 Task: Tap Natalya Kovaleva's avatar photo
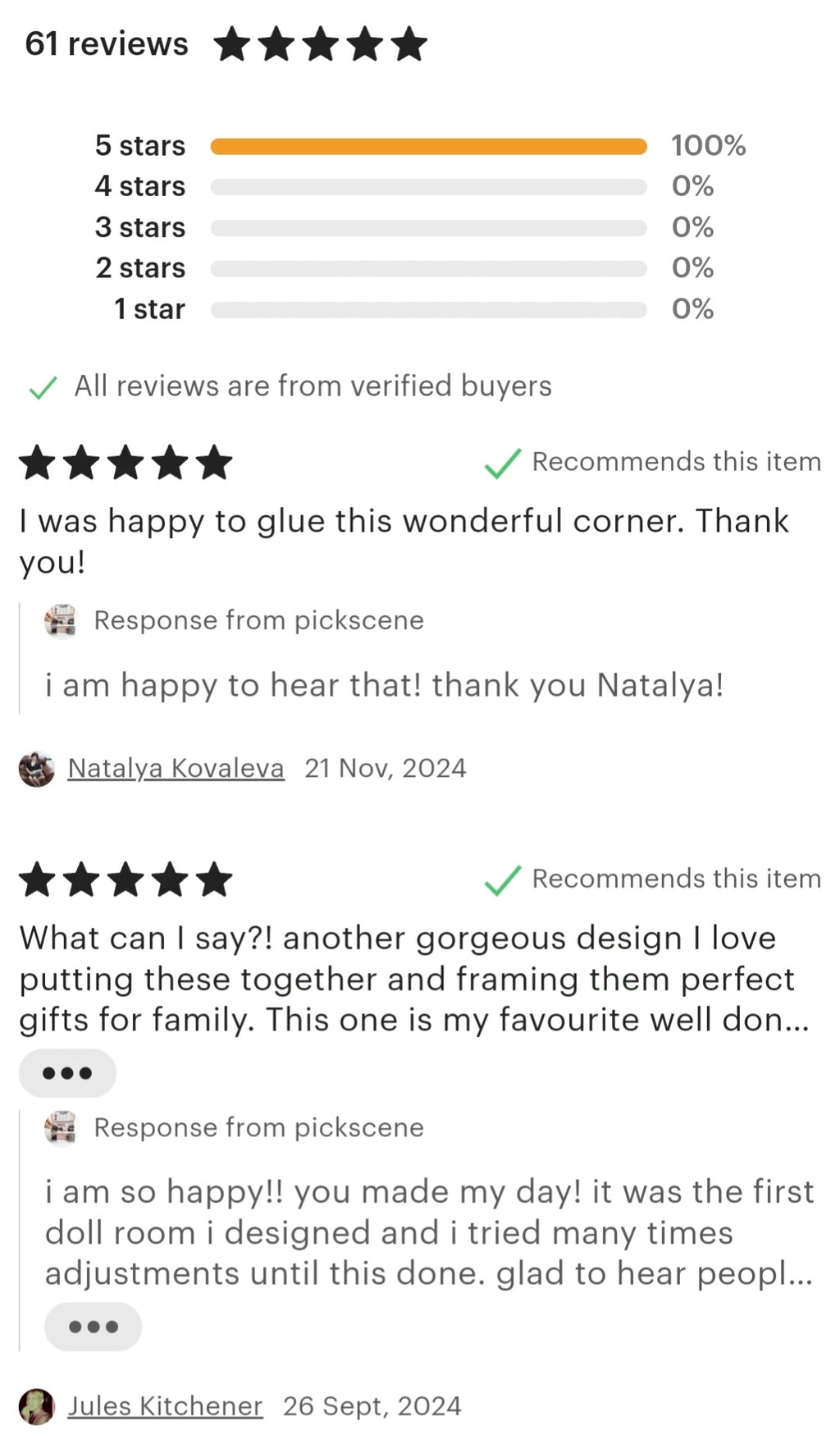click(x=37, y=769)
